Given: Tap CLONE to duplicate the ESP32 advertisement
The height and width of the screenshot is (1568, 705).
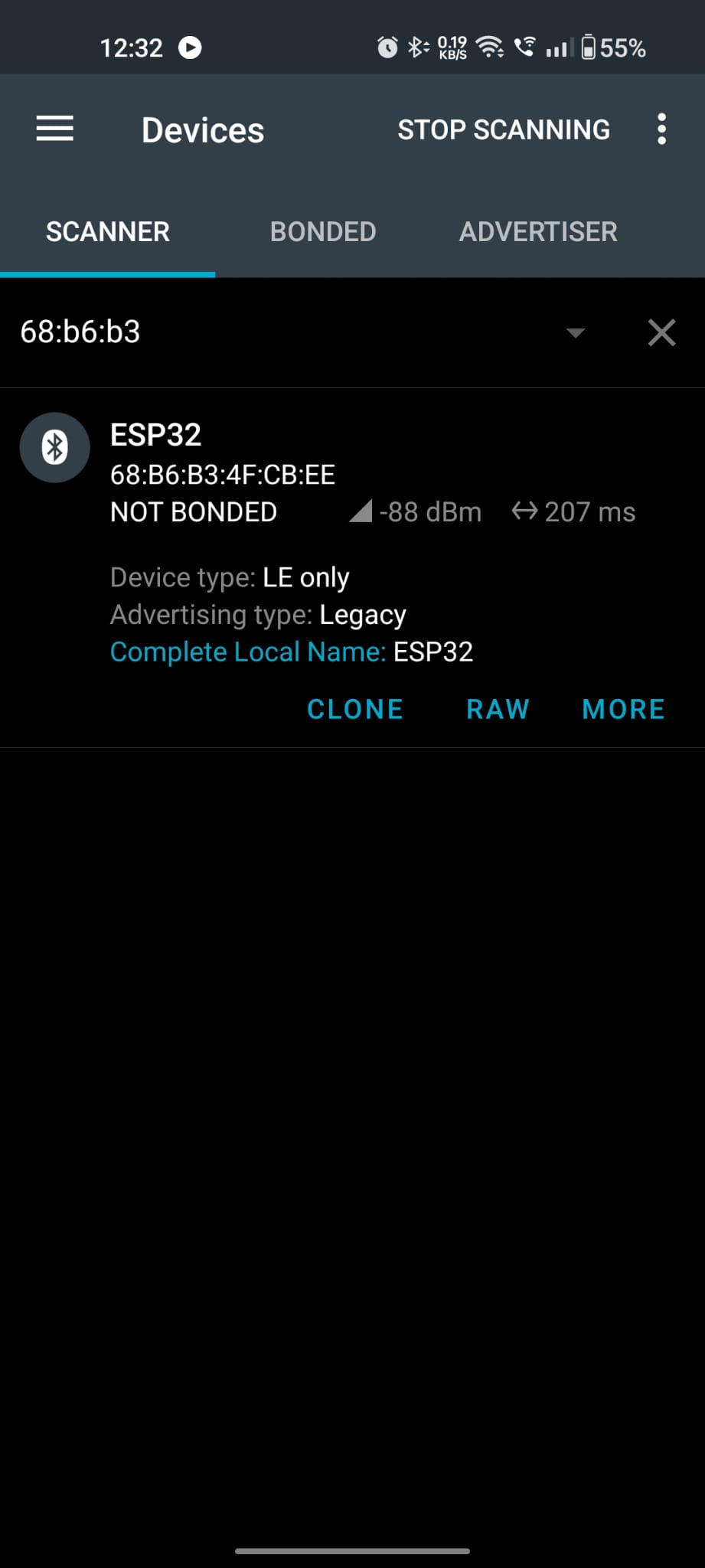Looking at the screenshot, I should (354, 708).
